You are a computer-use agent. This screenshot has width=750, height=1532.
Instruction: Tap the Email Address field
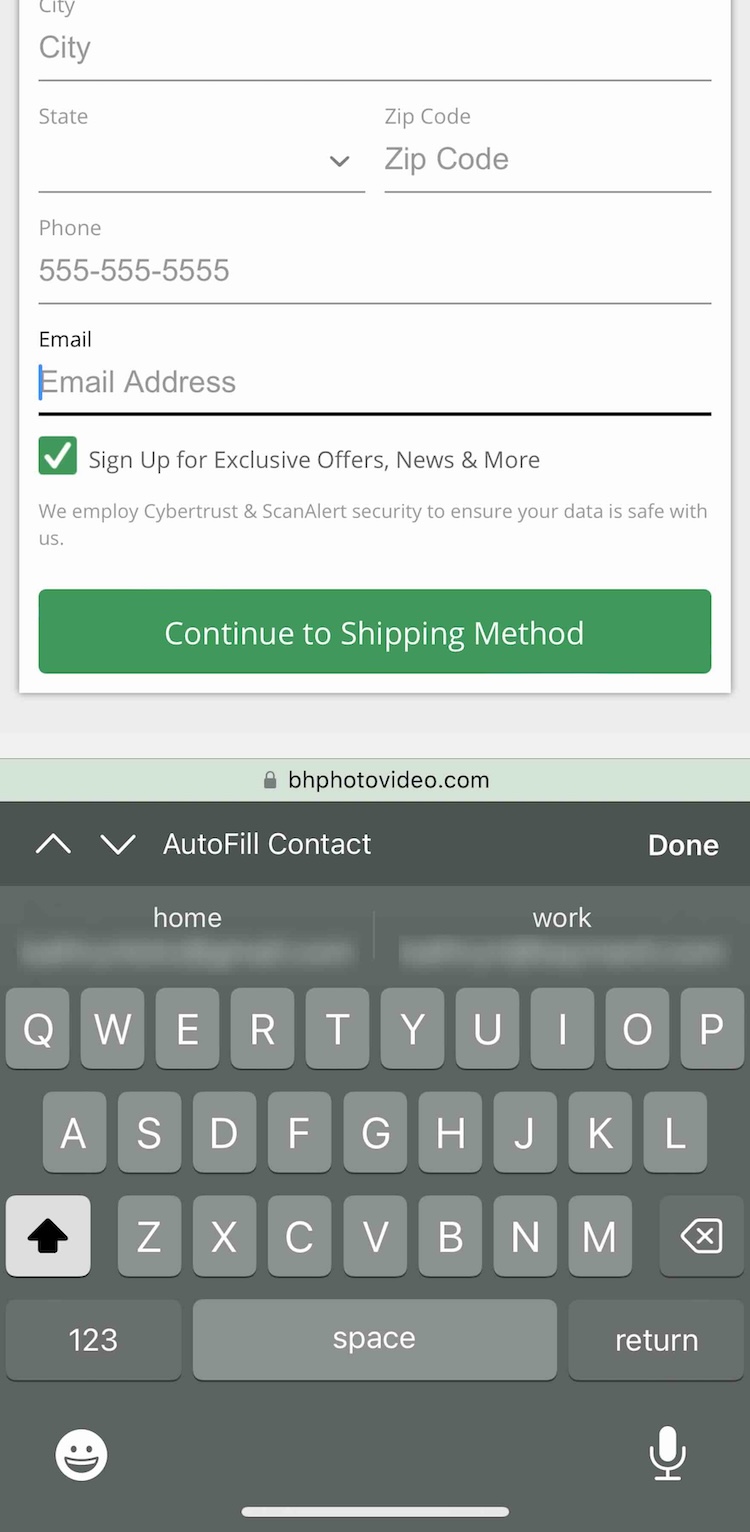374,382
